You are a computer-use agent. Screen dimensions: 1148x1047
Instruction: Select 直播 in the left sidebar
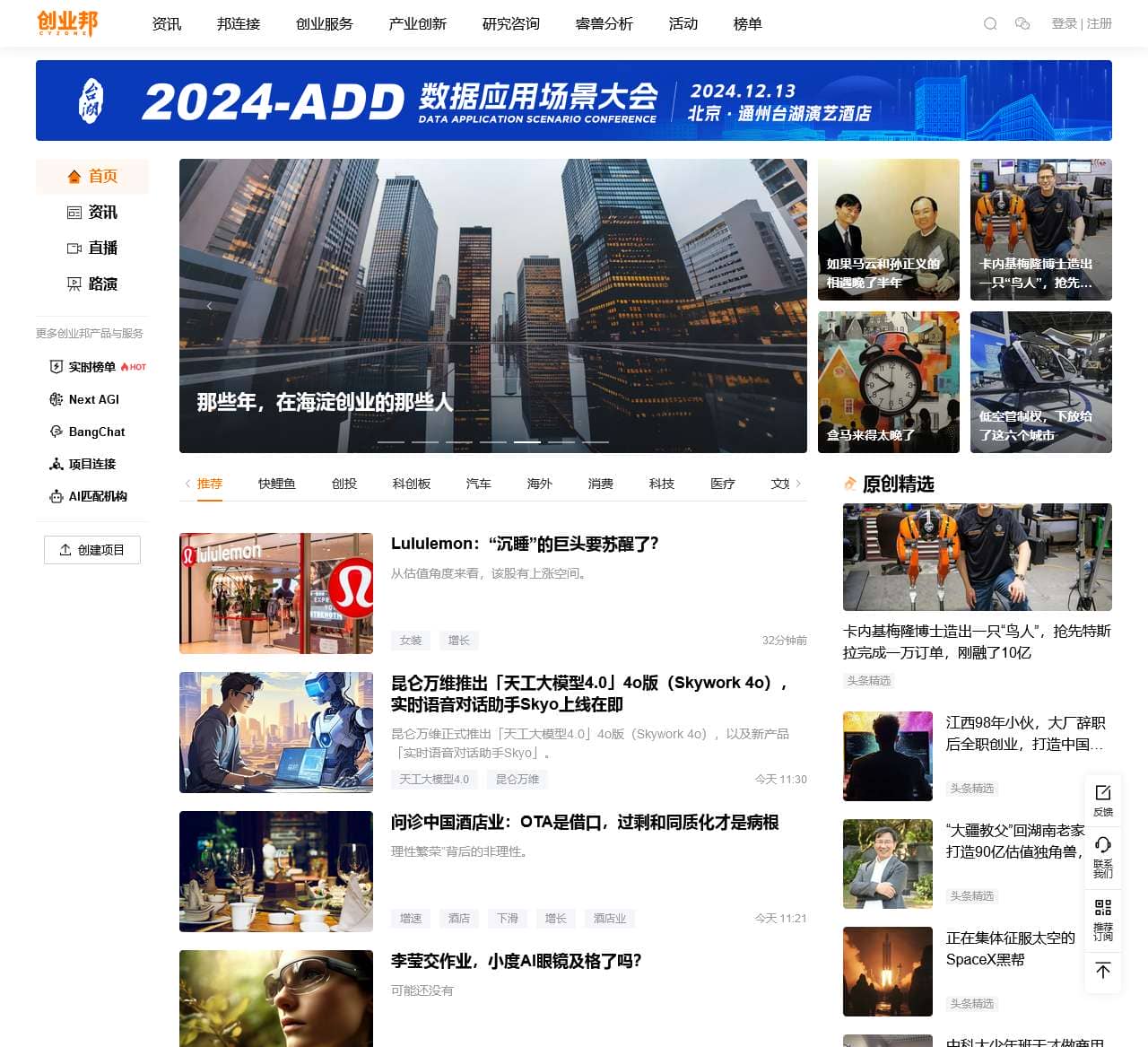(92, 248)
